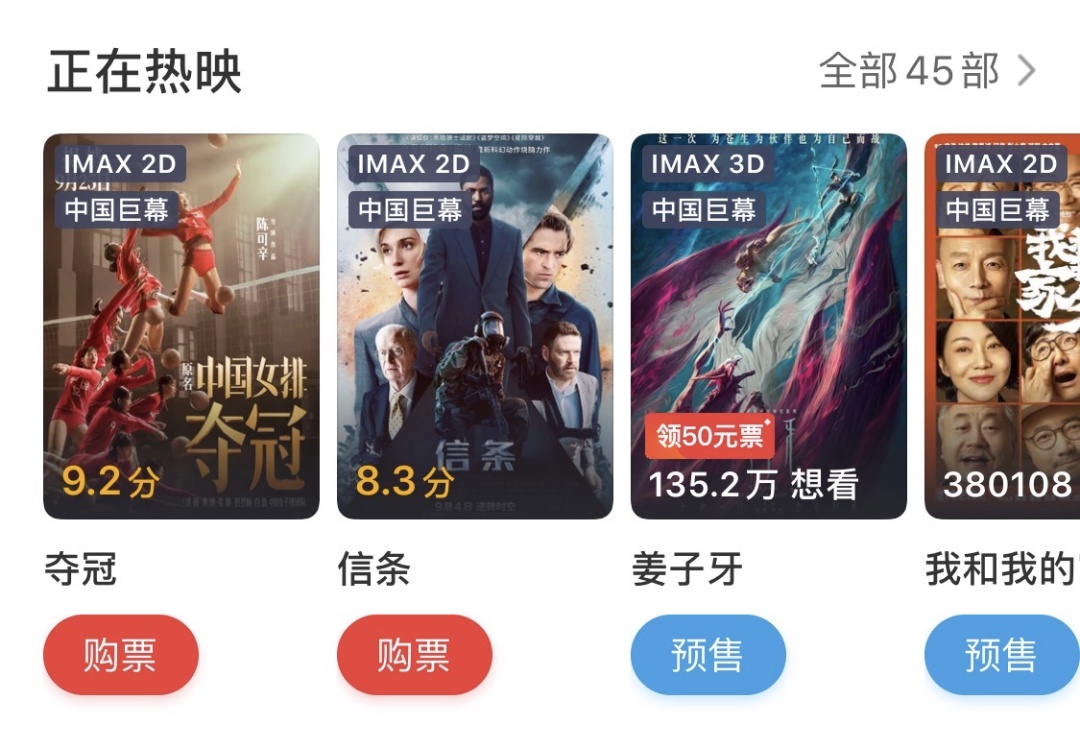Screen dimensions: 1080x748
Task: Open the 姜子牙 movie poster
Action: (768, 326)
